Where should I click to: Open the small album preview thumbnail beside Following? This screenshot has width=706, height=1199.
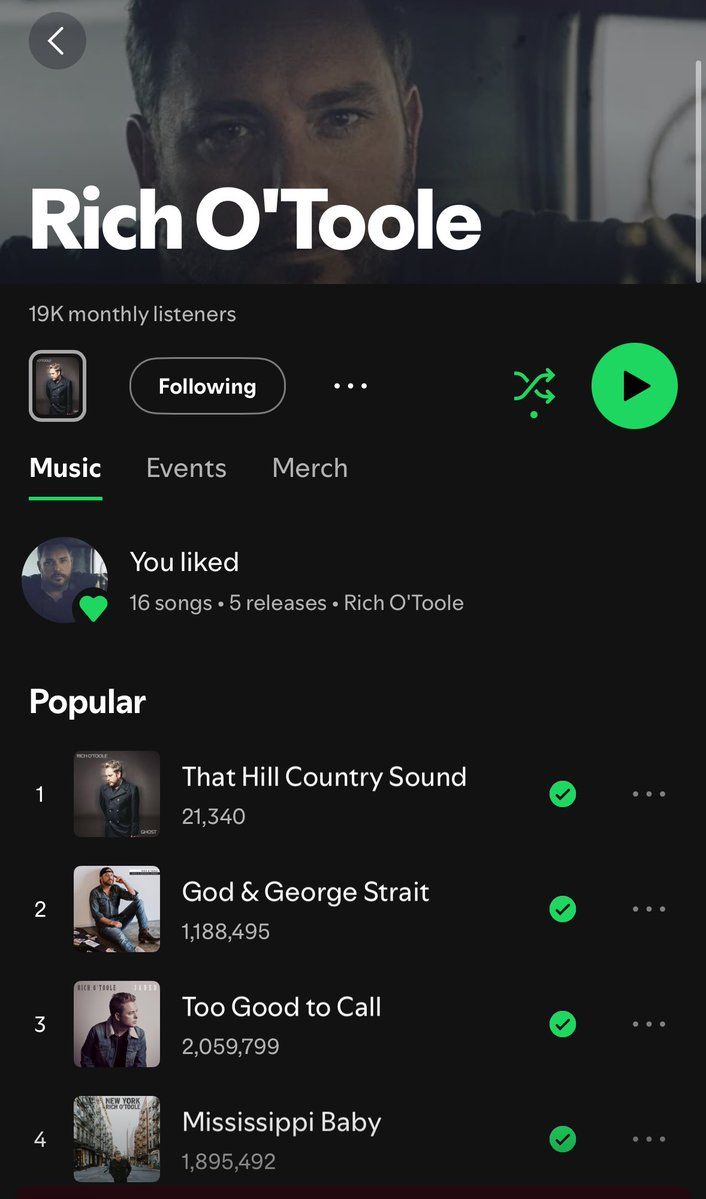[x=57, y=386]
